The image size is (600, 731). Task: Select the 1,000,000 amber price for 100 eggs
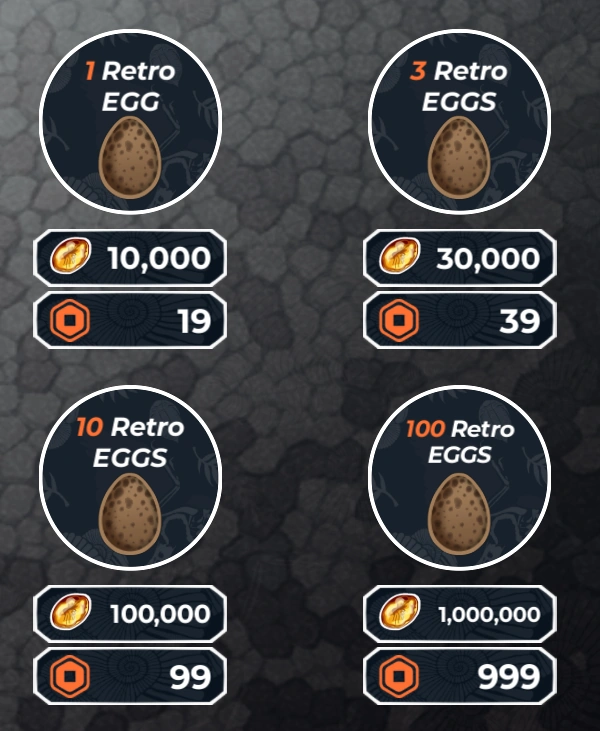tap(459, 614)
